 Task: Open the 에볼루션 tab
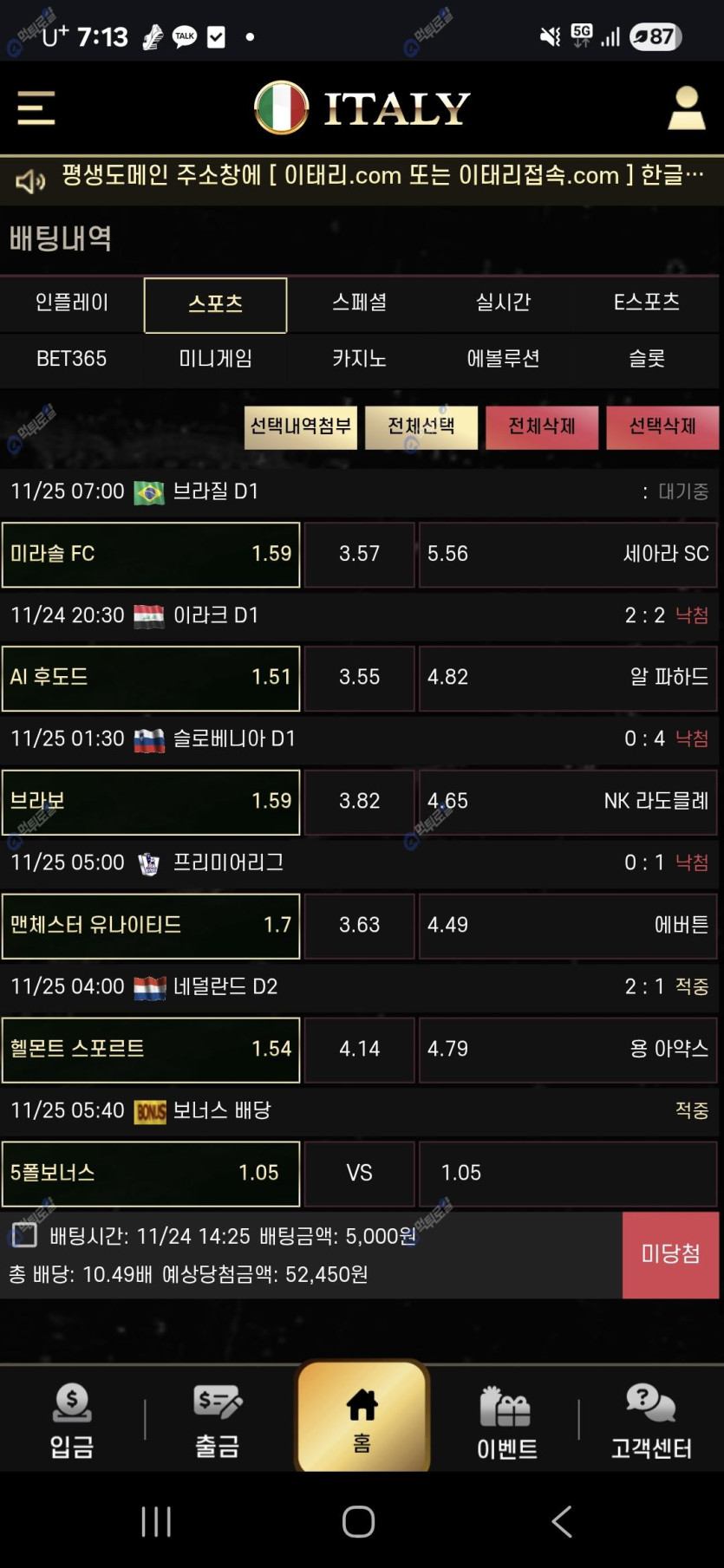[503, 359]
